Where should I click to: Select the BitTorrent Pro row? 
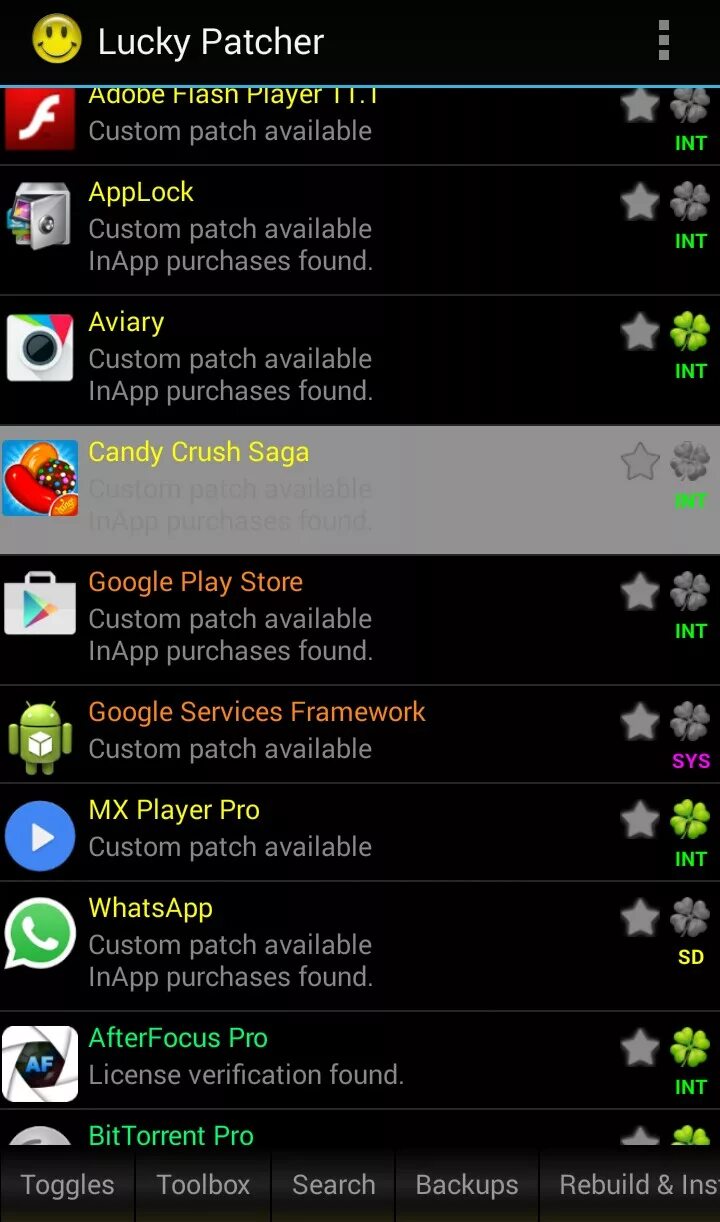coord(300,1135)
